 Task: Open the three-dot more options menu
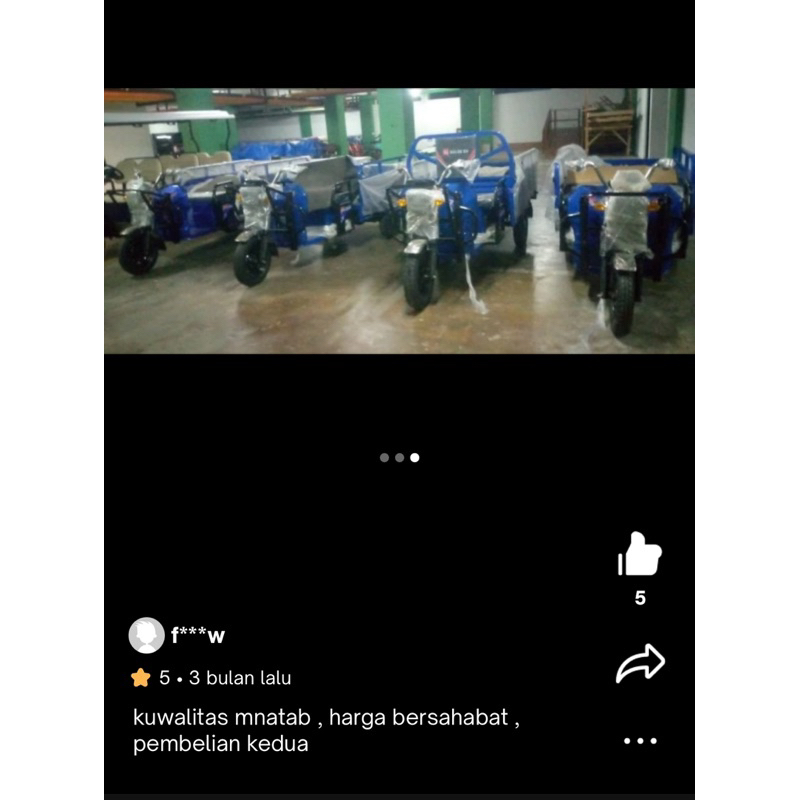click(x=640, y=741)
